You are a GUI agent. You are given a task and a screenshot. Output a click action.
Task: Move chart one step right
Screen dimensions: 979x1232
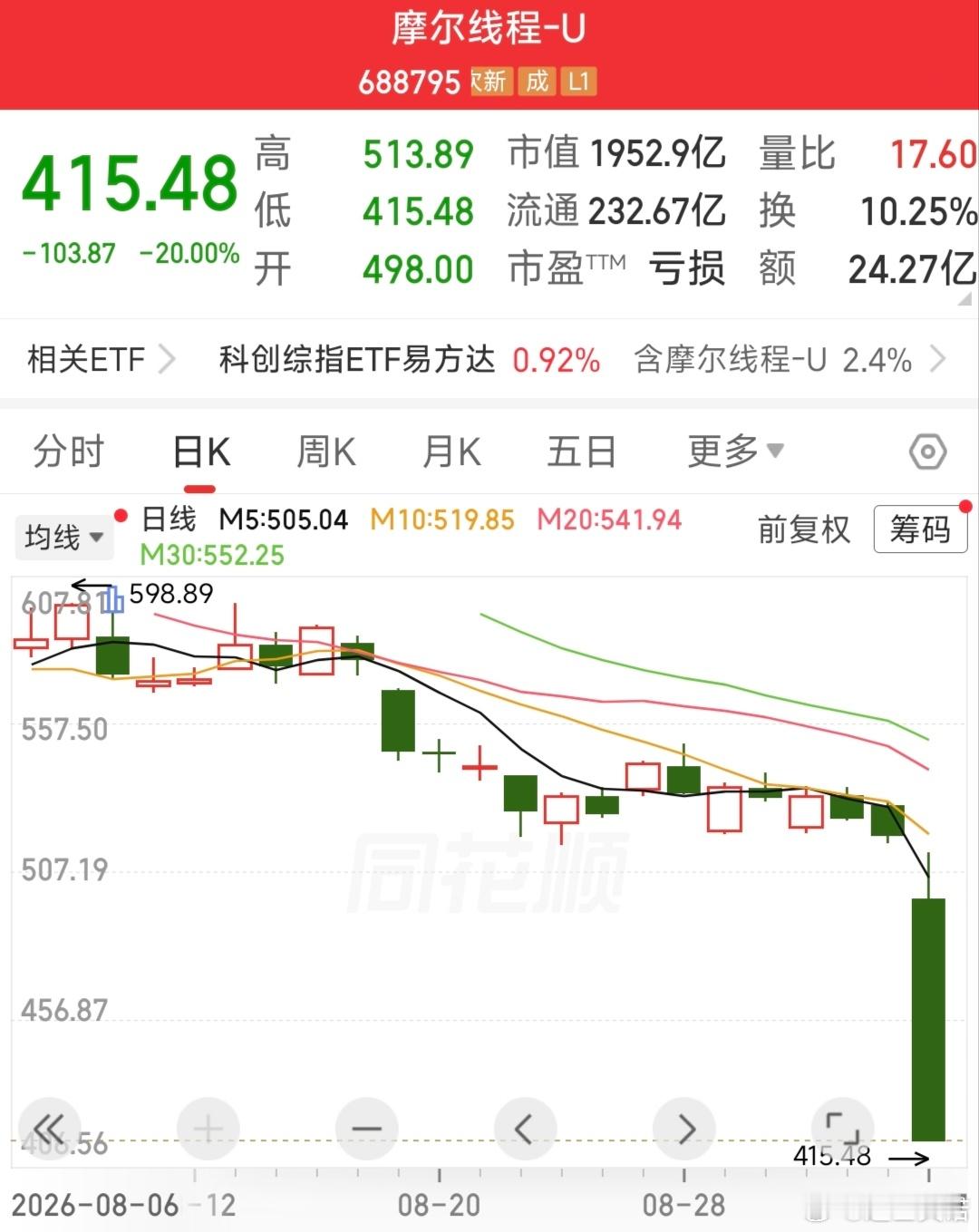(x=684, y=1130)
